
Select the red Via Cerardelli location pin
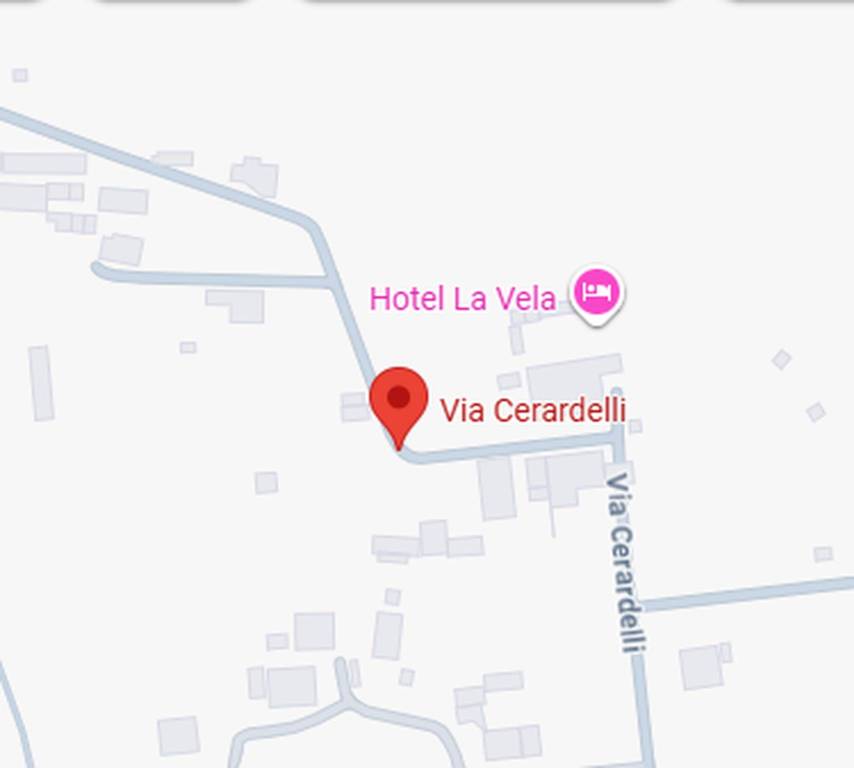pos(399,403)
